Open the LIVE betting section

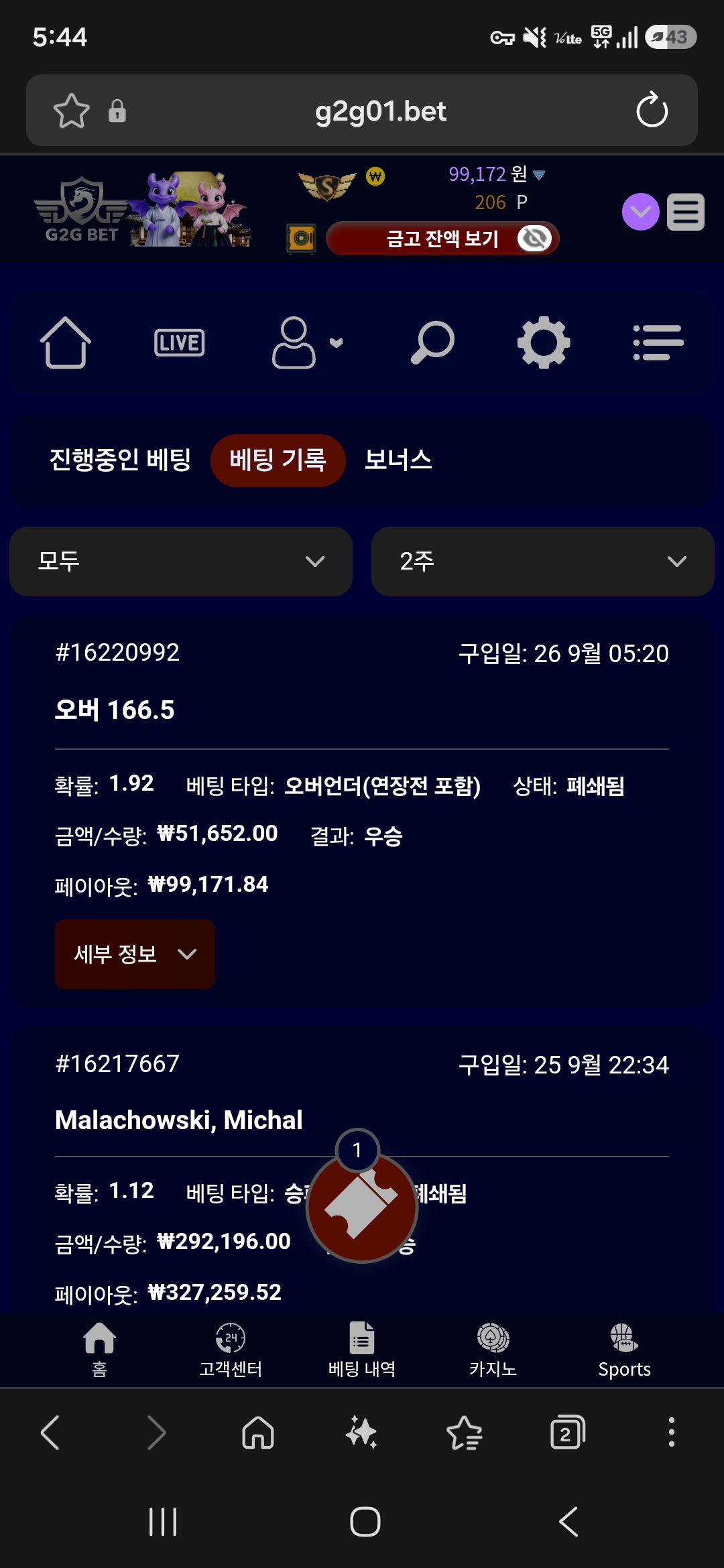pyautogui.click(x=179, y=343)
